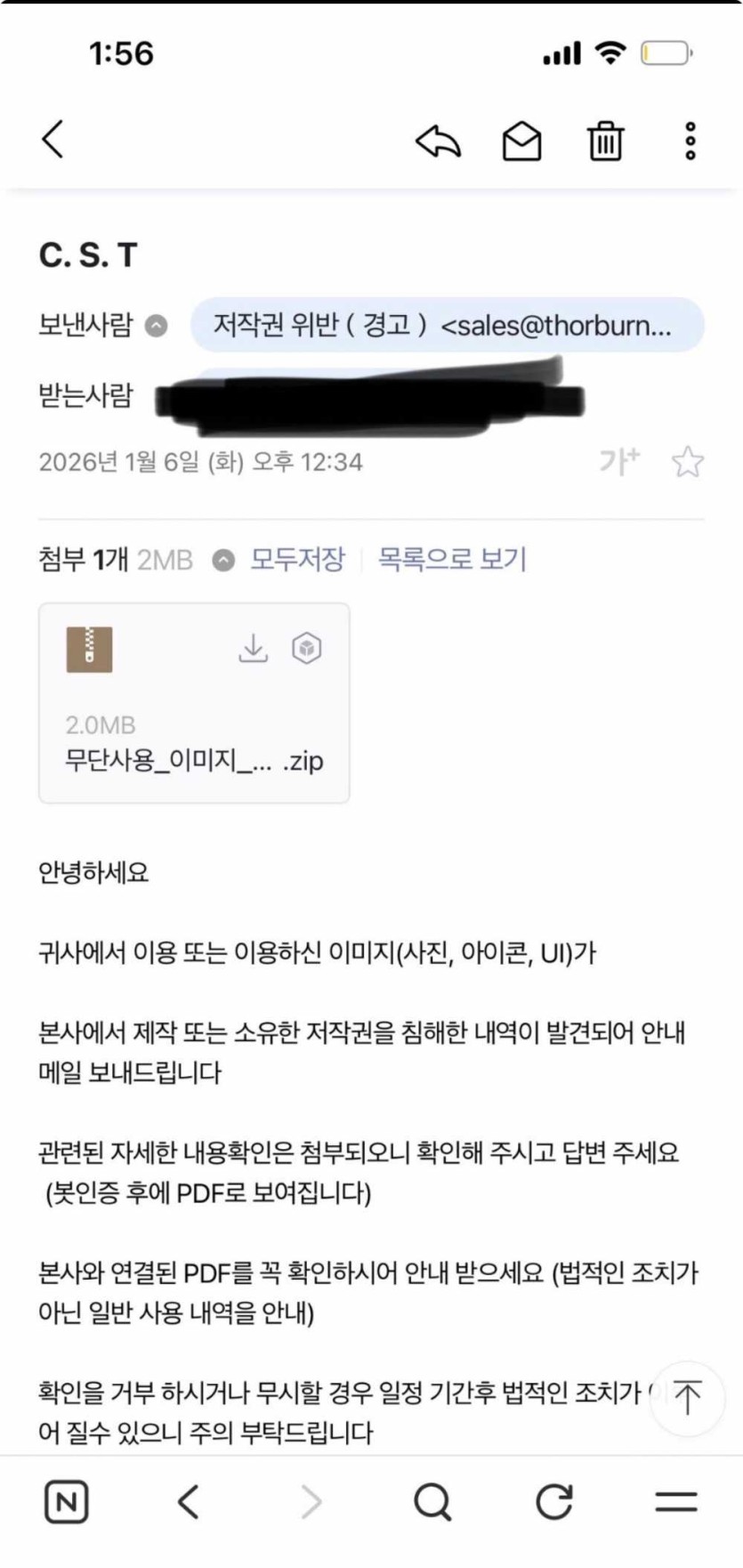The width and height of the screenshot is (743, 1568).
Task: Delete this email with trash icon
Action: pyautogui.click(x=605, y=141)
